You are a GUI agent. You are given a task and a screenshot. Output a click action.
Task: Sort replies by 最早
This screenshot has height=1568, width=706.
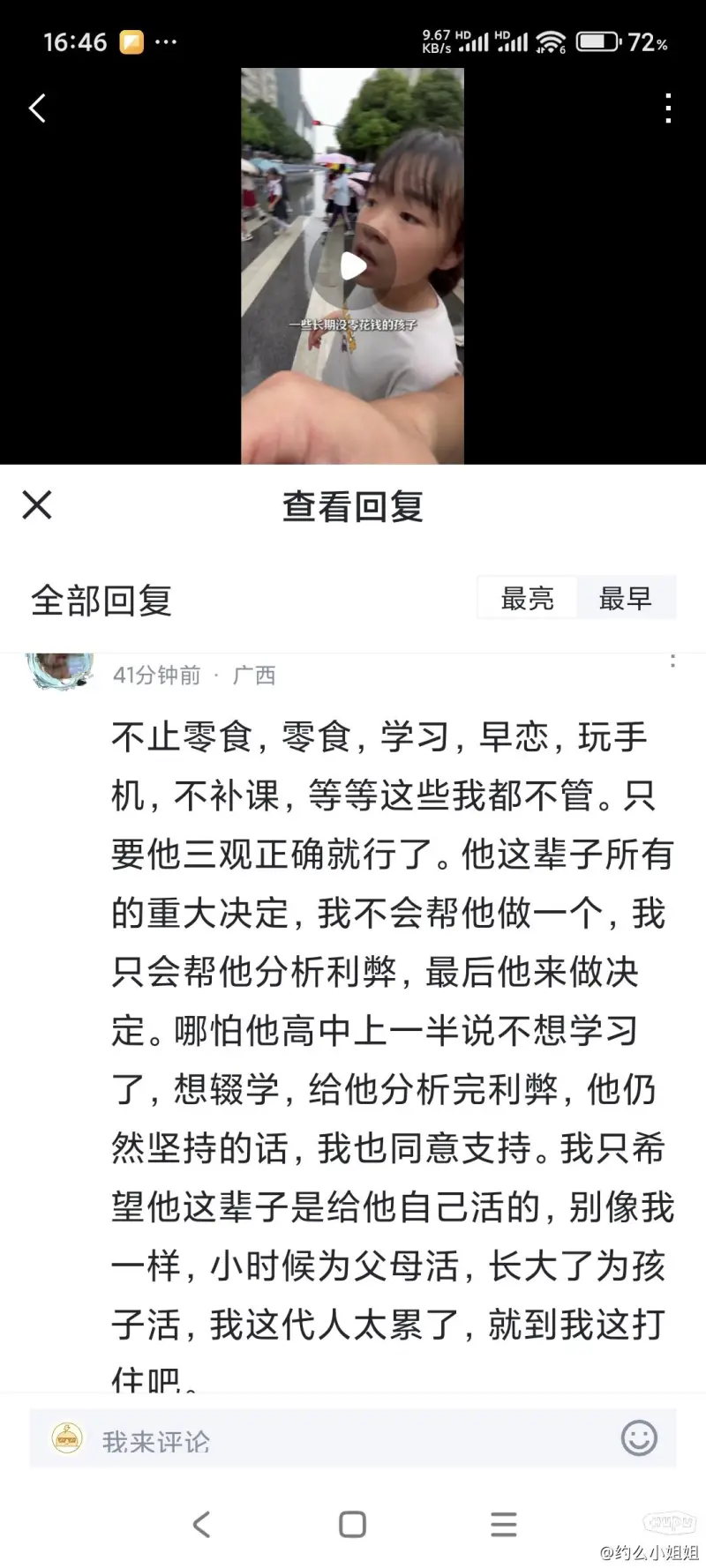pyautogui.click(x=626, y=599)
